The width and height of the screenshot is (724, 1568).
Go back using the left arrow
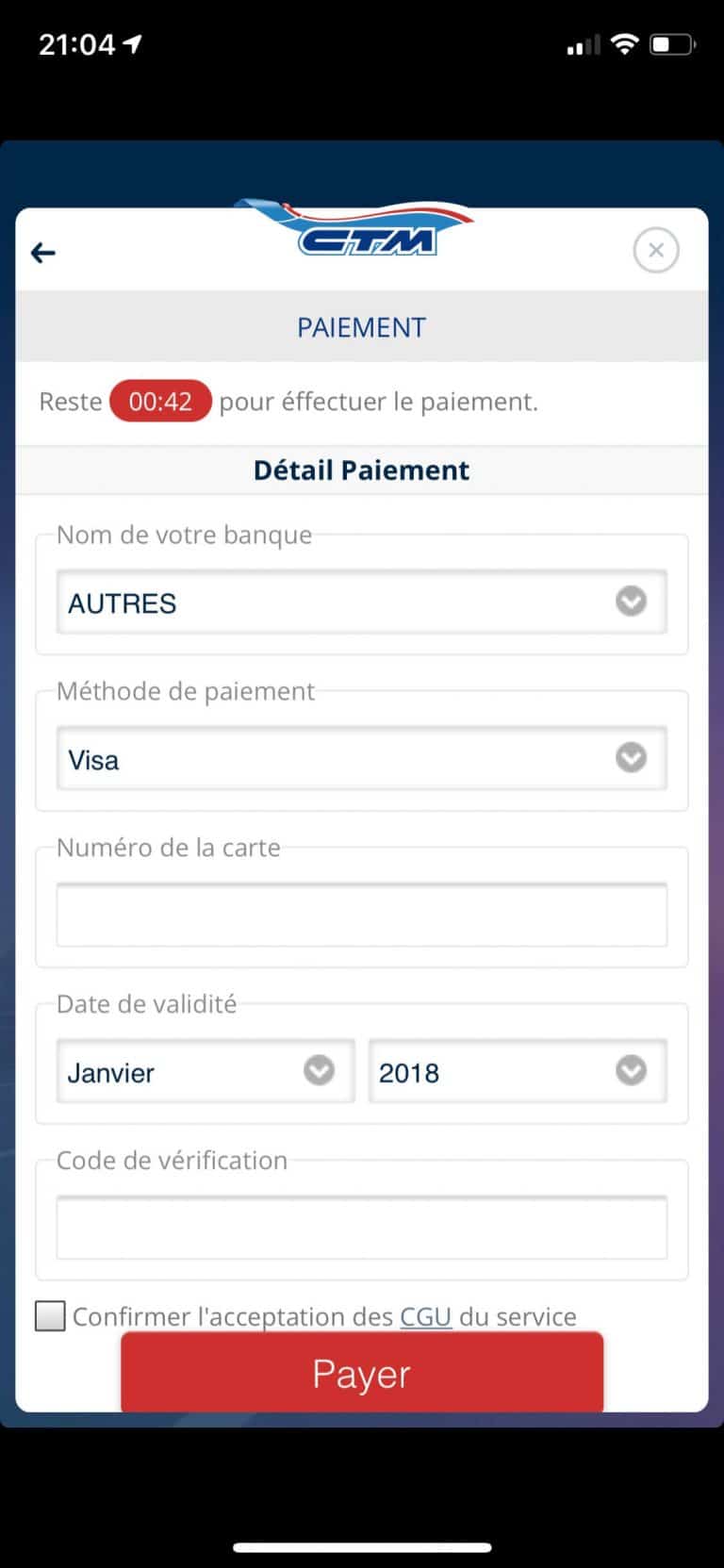click(x=43, y=253)
